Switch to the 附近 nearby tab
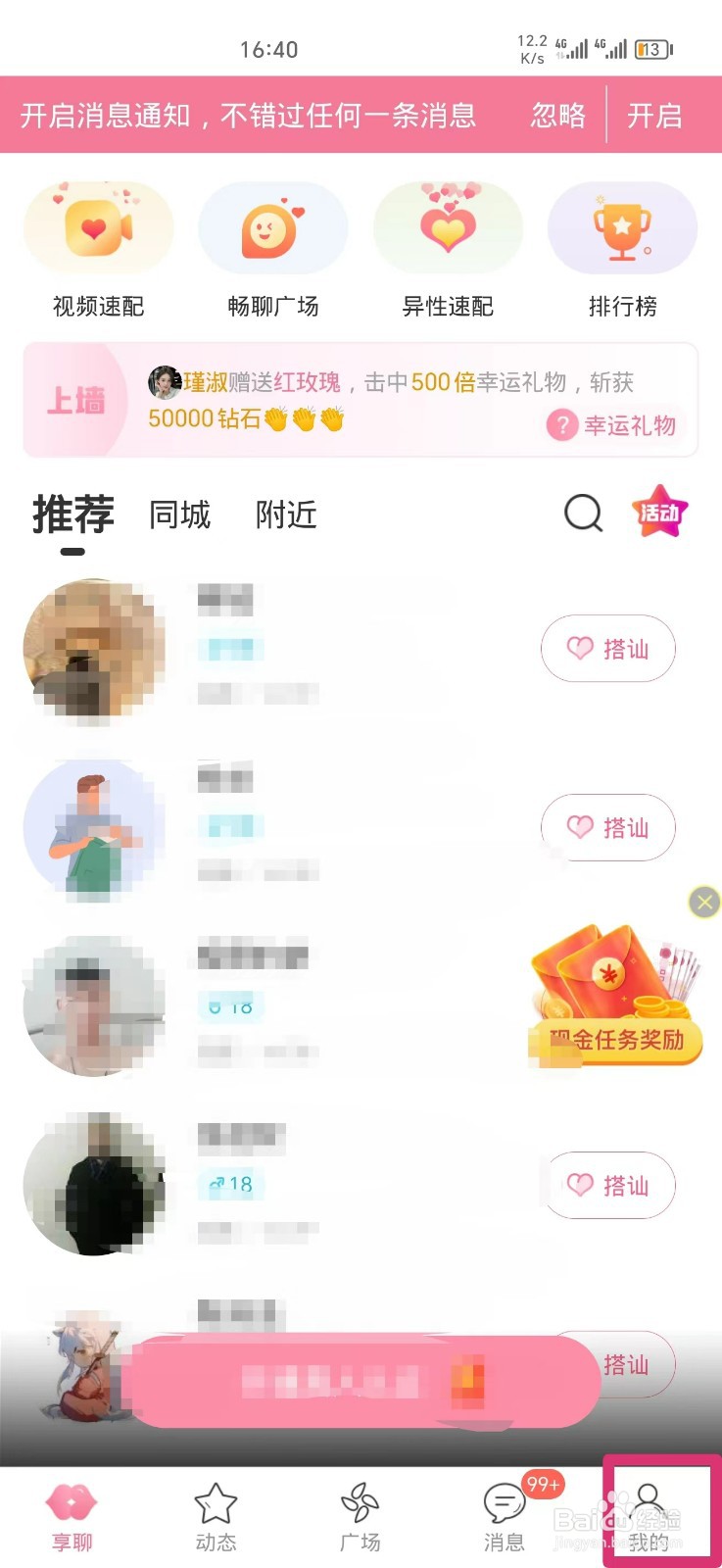The image size is (722, 1568). point(284,514)
